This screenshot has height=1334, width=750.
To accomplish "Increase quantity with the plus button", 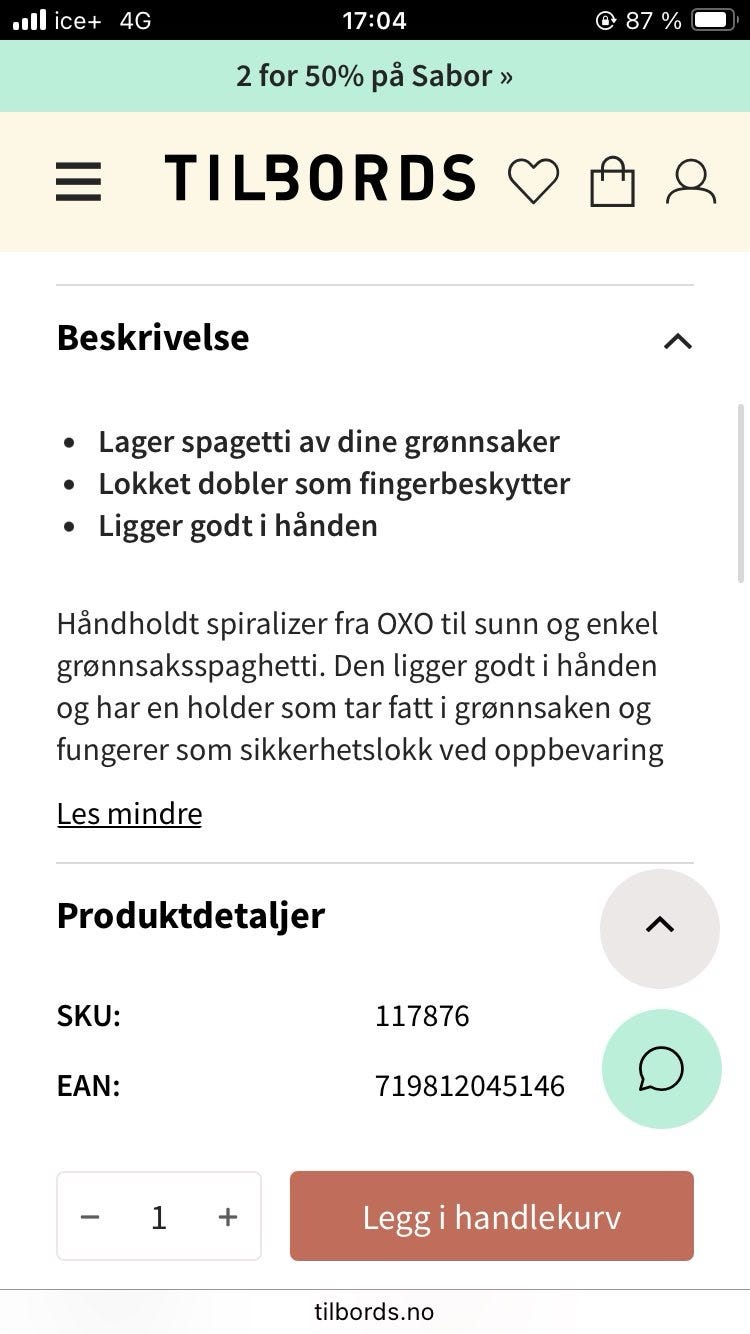I will click(x=228, y=1217).
